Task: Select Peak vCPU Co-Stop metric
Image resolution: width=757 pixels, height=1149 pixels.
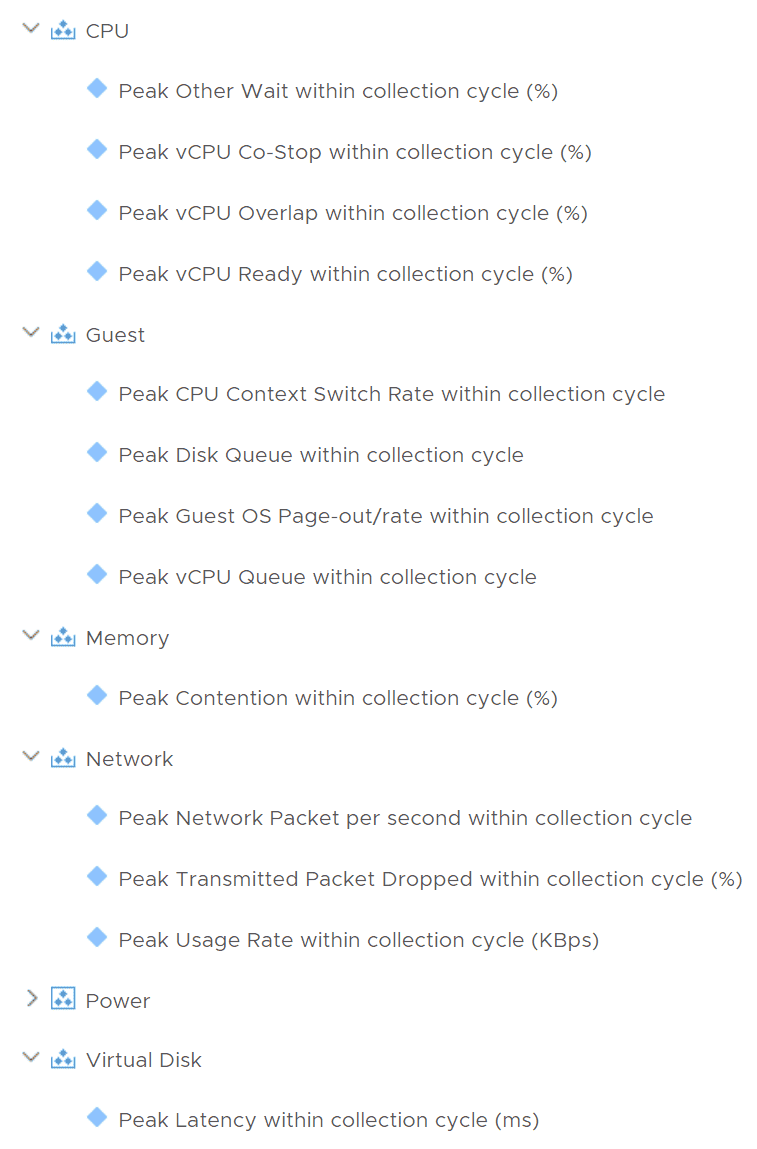Action: tap(354, 152)
